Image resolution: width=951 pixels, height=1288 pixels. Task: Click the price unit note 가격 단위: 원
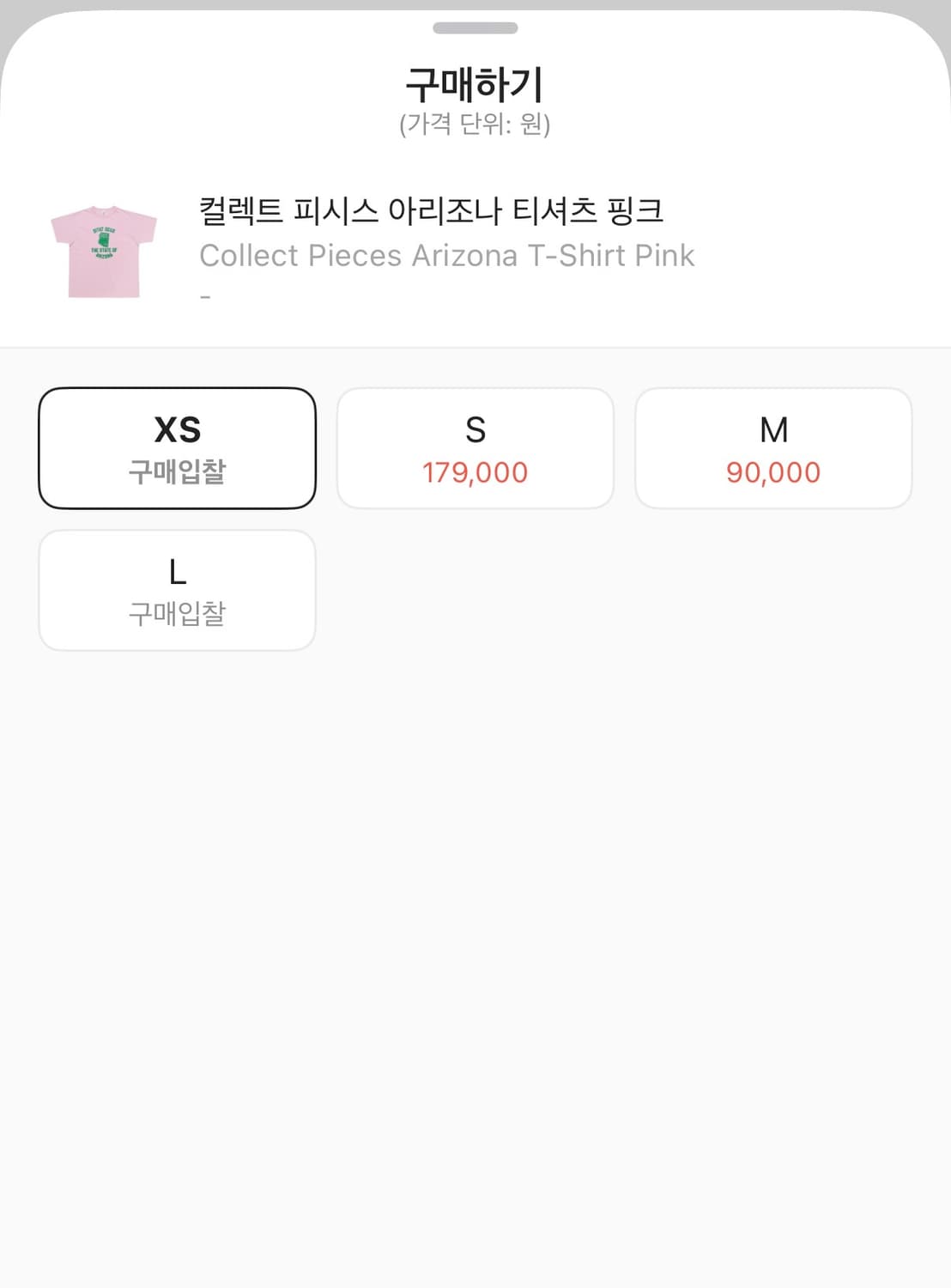pos(475,125)
